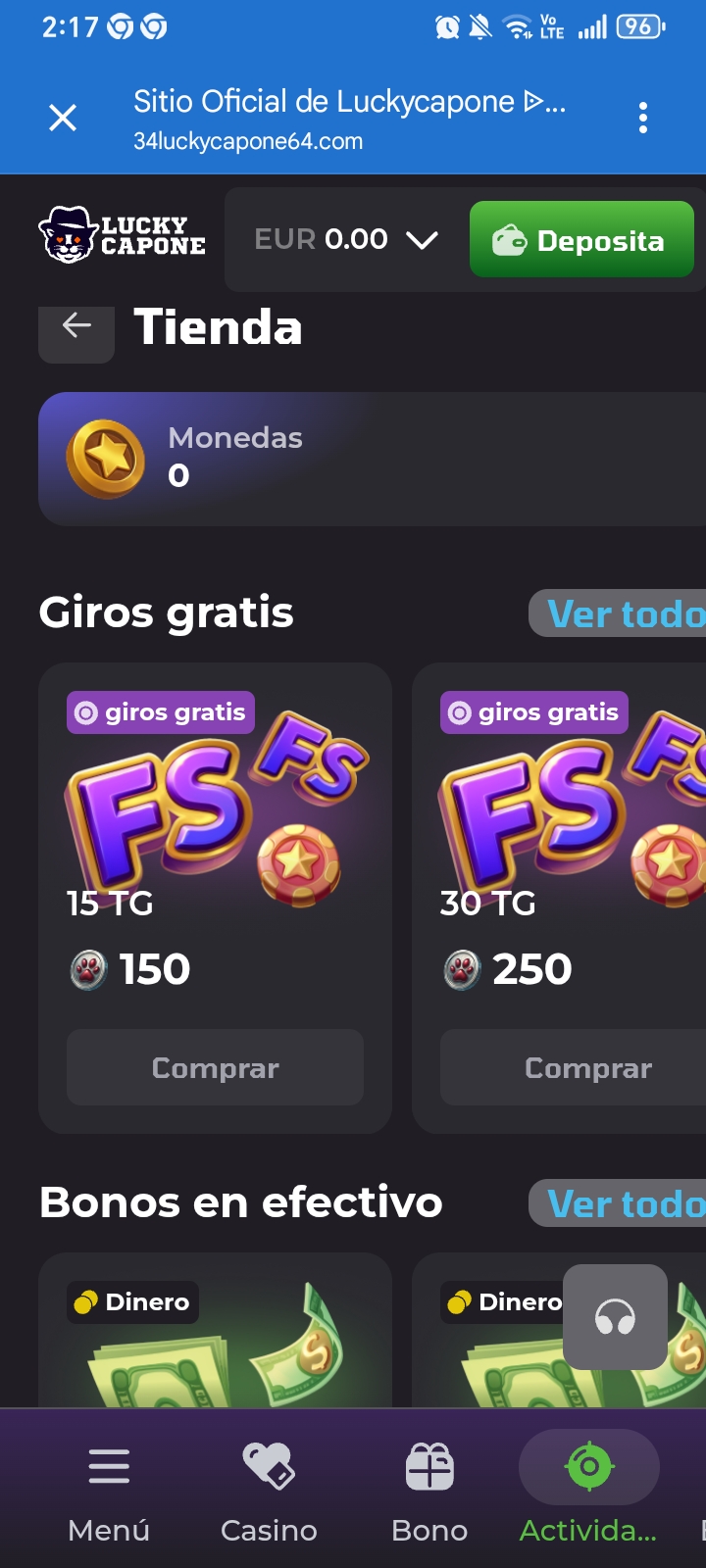Tap the giros gratis badge on 15 TG card

160,712
